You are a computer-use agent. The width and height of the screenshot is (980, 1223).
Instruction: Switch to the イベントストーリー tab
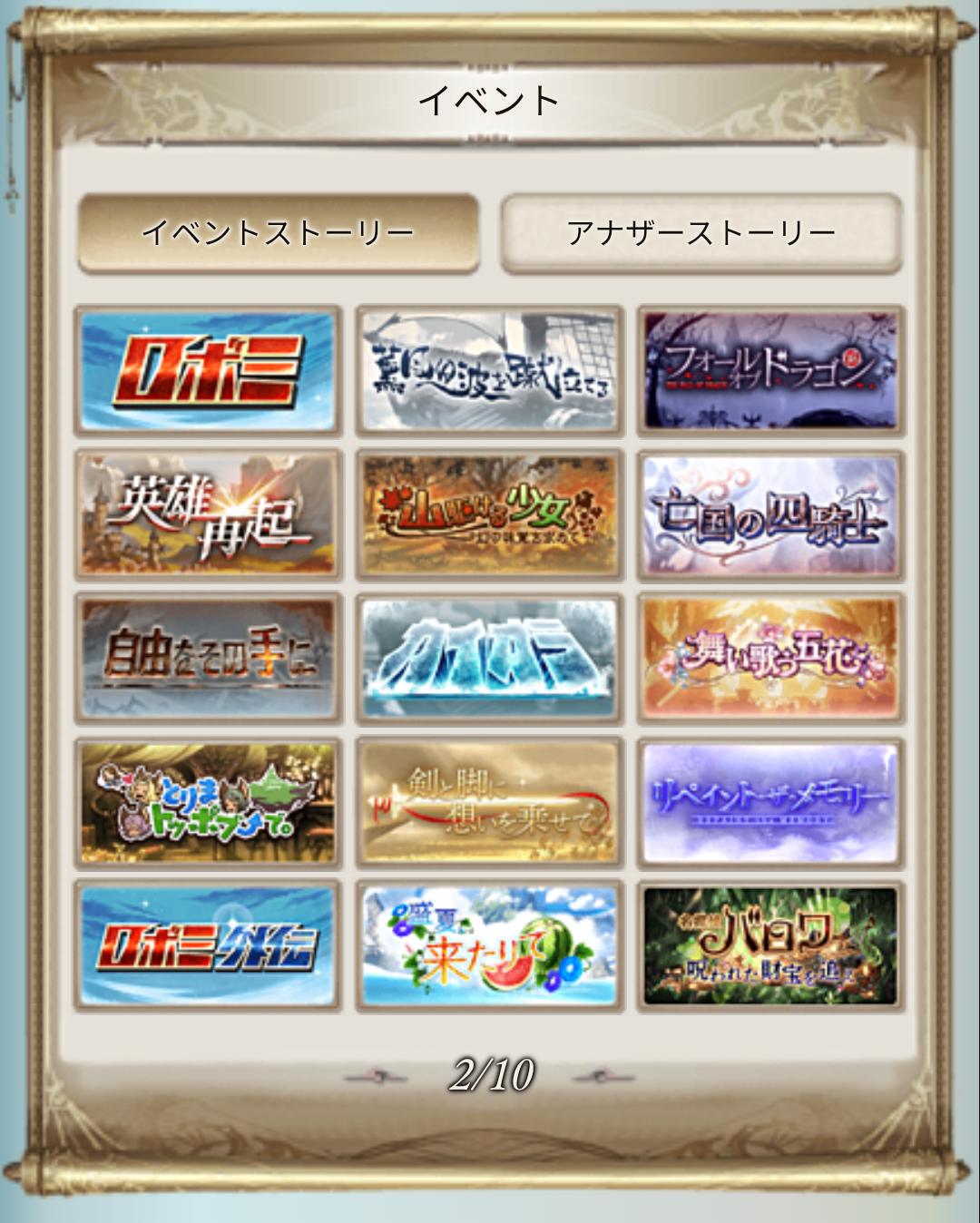278,232
